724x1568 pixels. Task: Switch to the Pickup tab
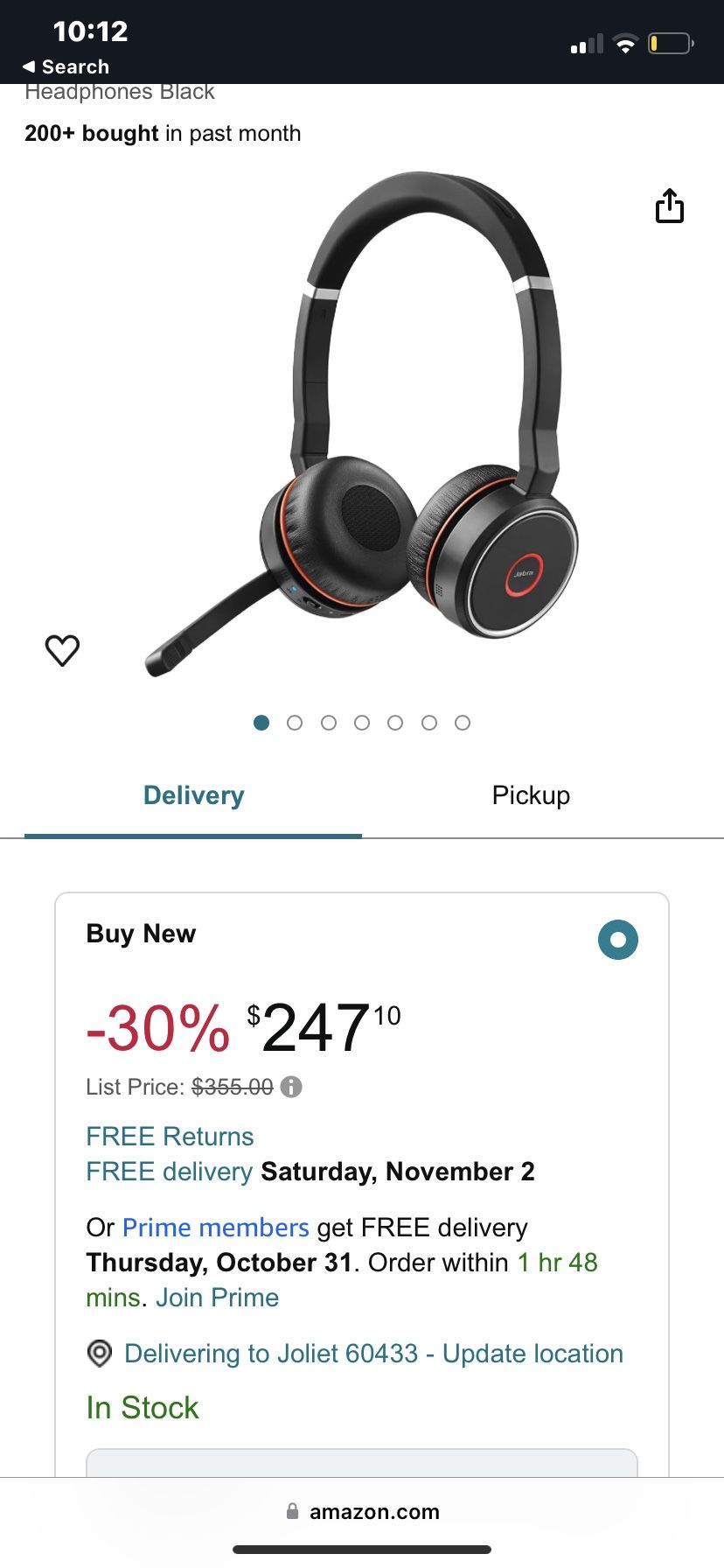pos(531,795)
